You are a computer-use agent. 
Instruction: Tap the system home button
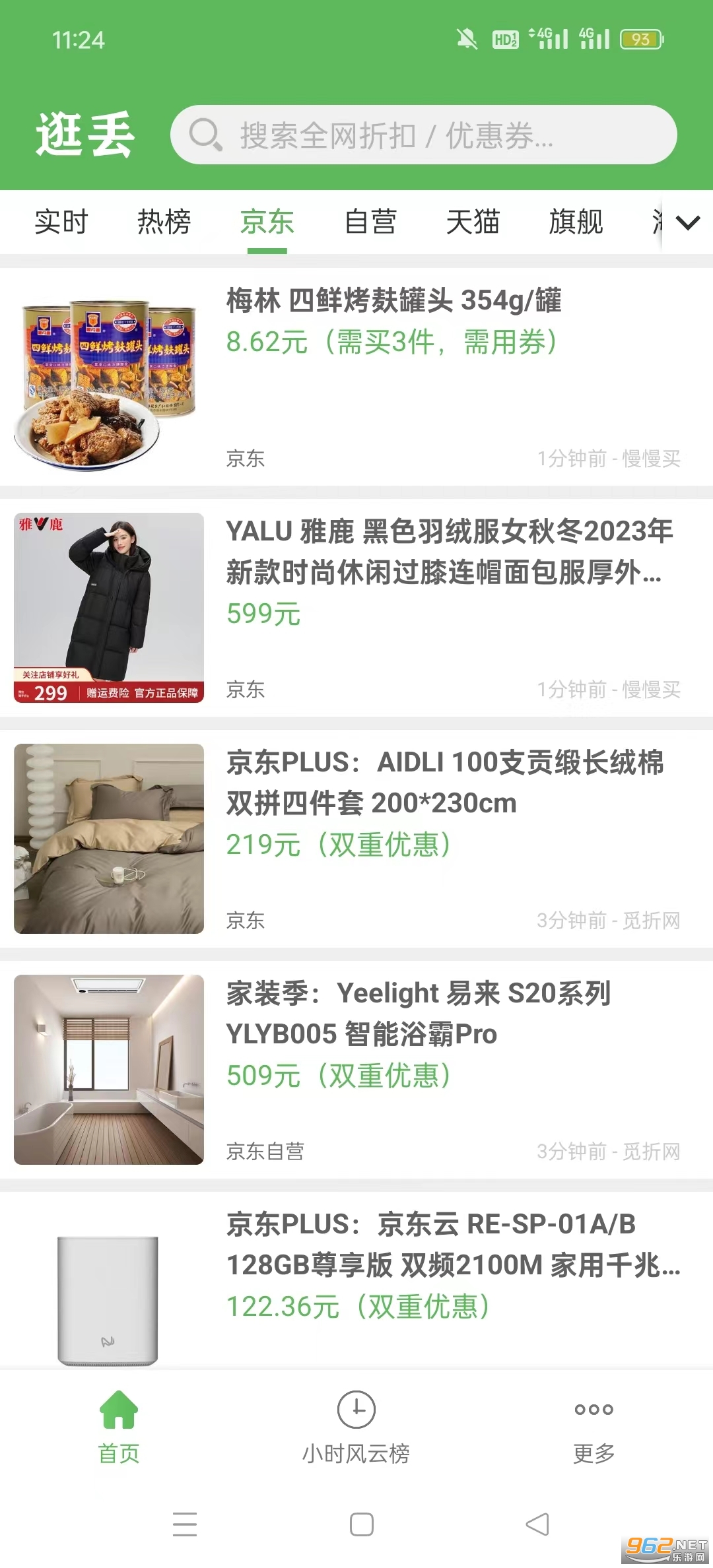tap(361, 1524)
